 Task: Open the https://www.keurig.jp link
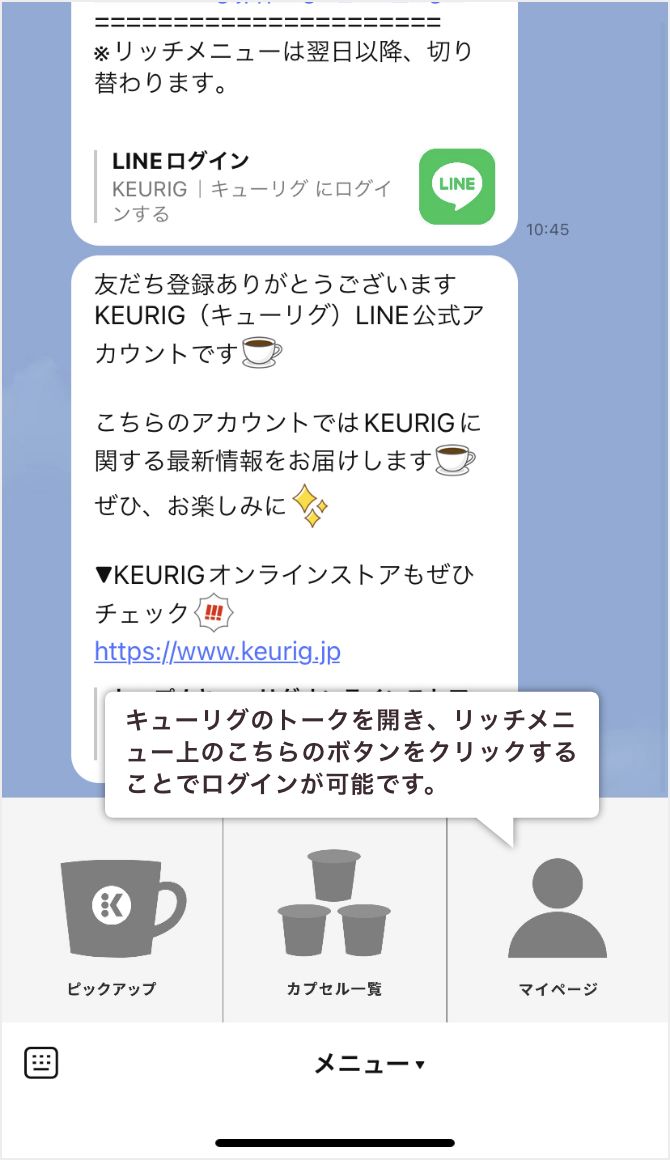coord(217,652)
